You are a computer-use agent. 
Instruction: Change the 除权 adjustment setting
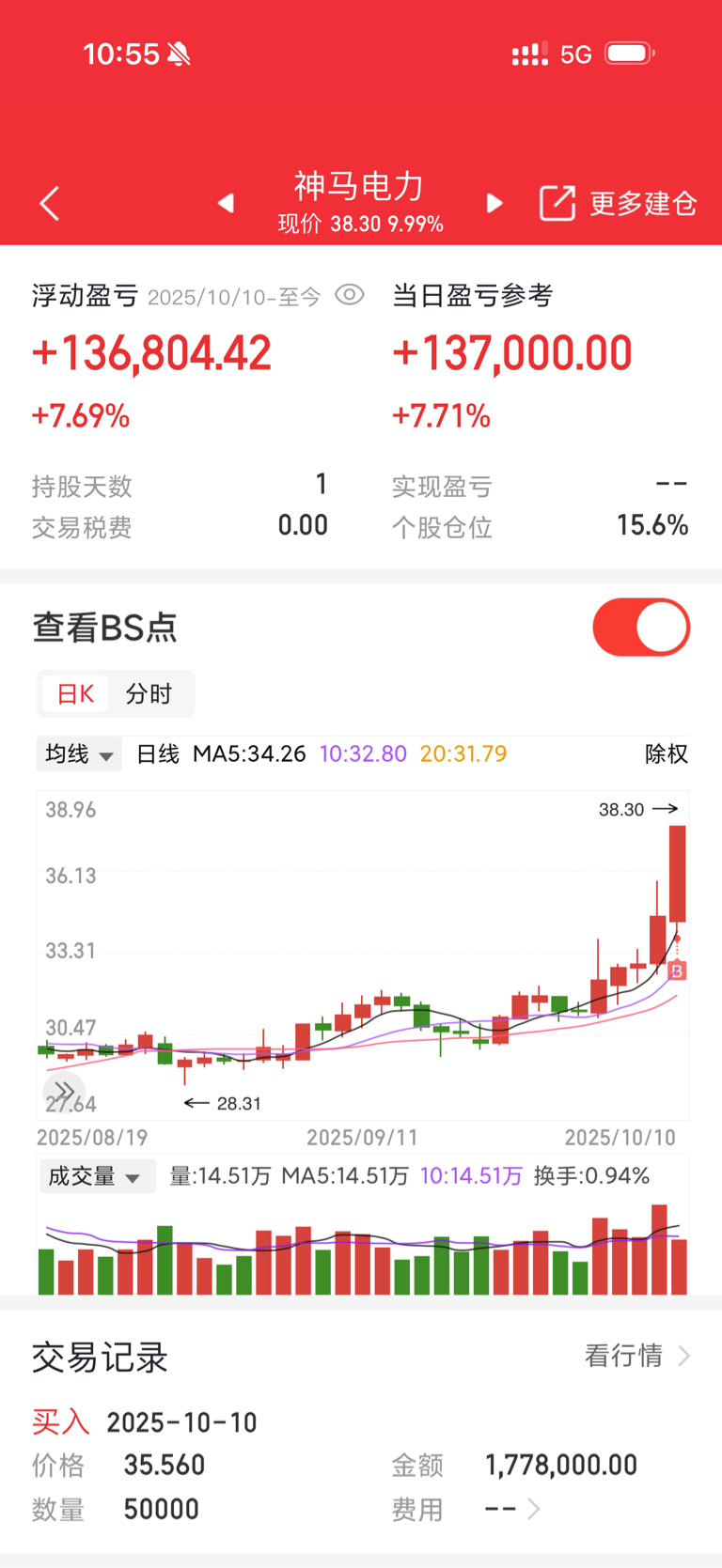pyautogui.click(x=666, y=753)
